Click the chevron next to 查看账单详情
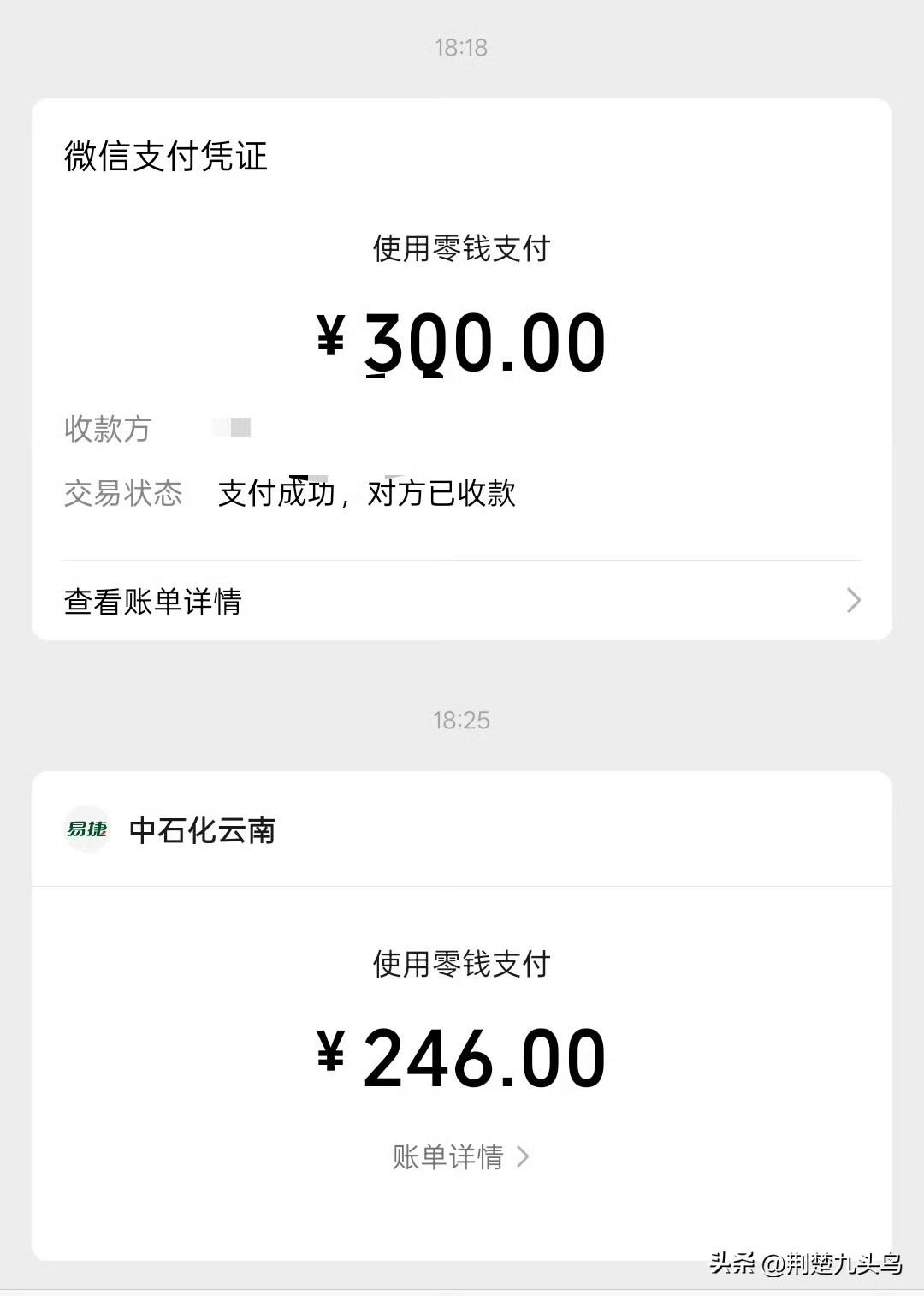 [x=851, y=602]
